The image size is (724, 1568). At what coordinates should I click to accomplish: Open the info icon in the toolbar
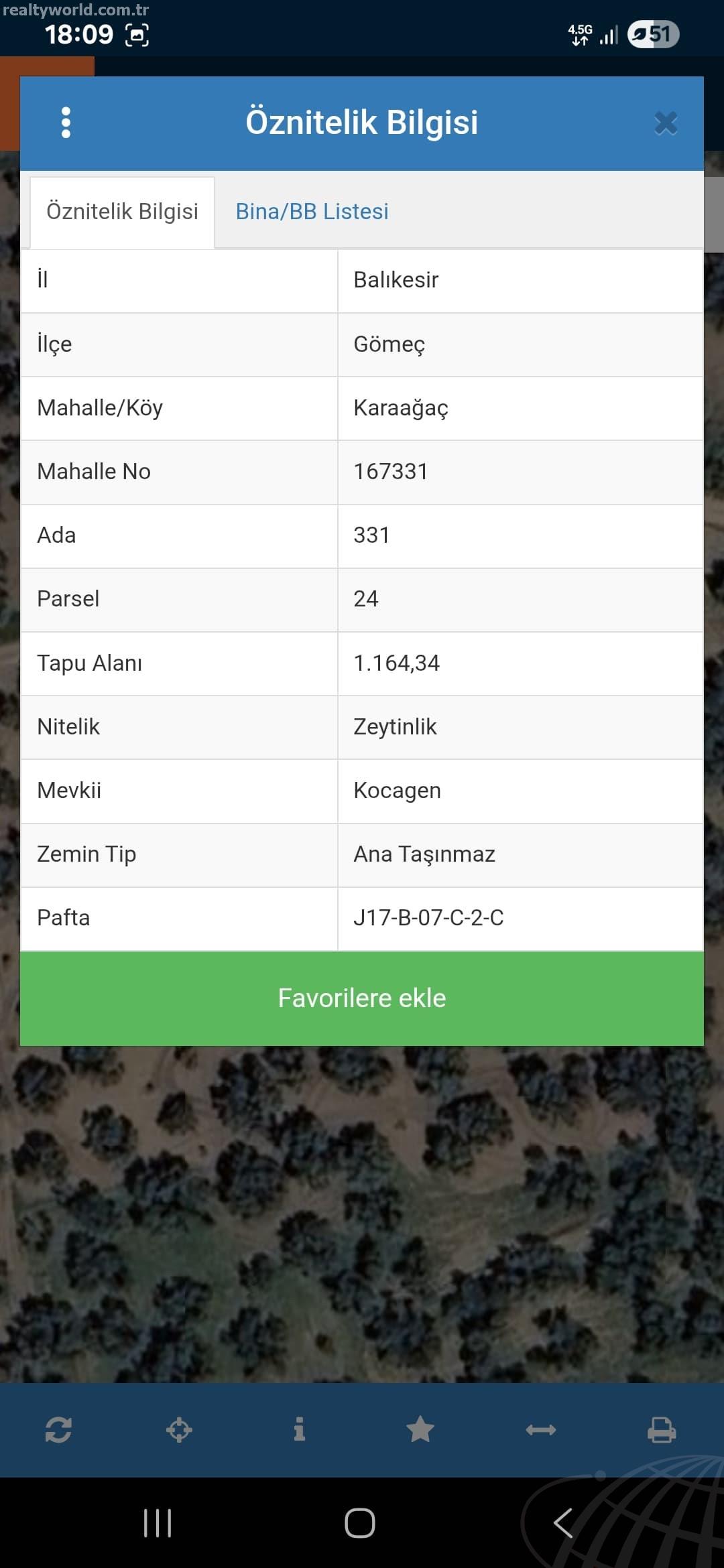300,1429
